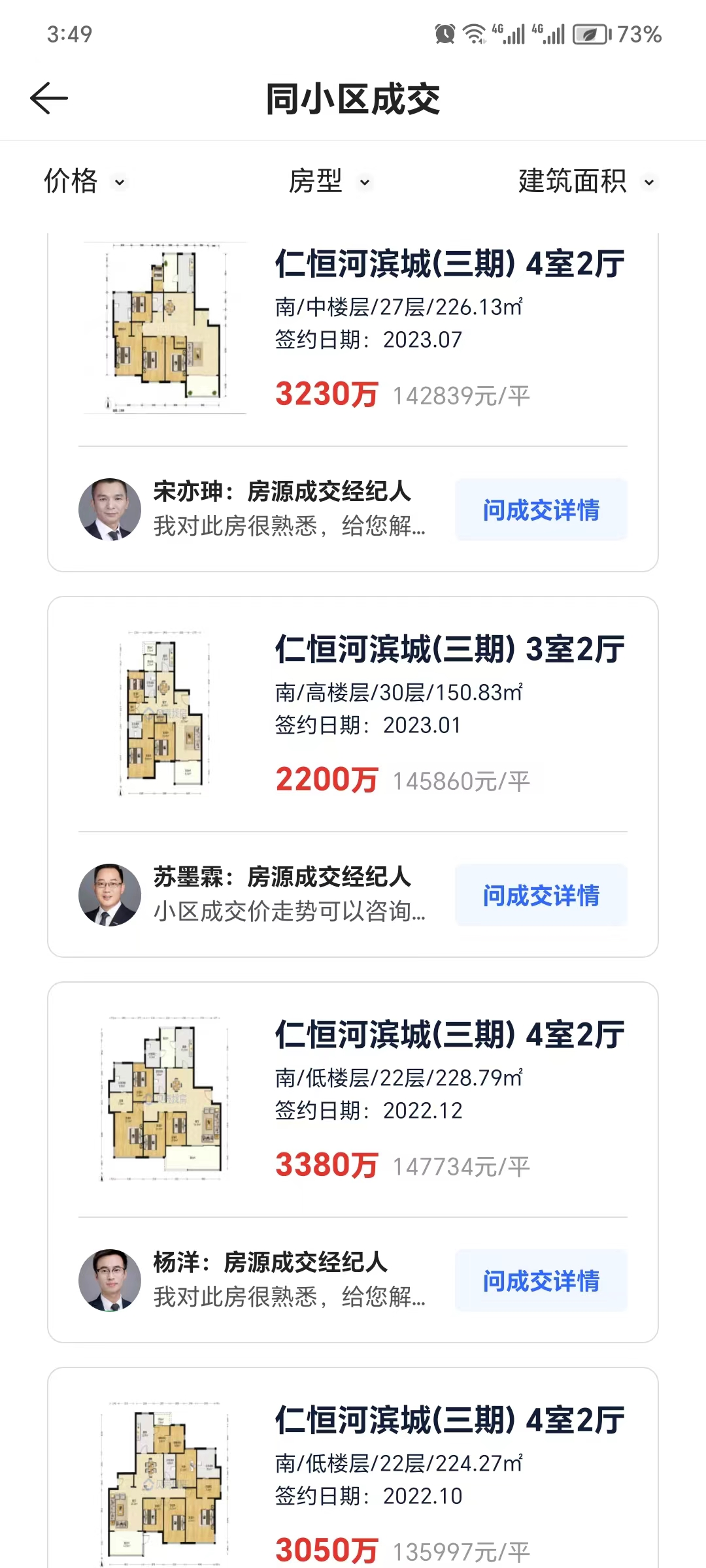This screenshot has height=1568, width=706.
Task: Tap 问成交详情 next to 苏墨霖
Action: coord(541,896)
